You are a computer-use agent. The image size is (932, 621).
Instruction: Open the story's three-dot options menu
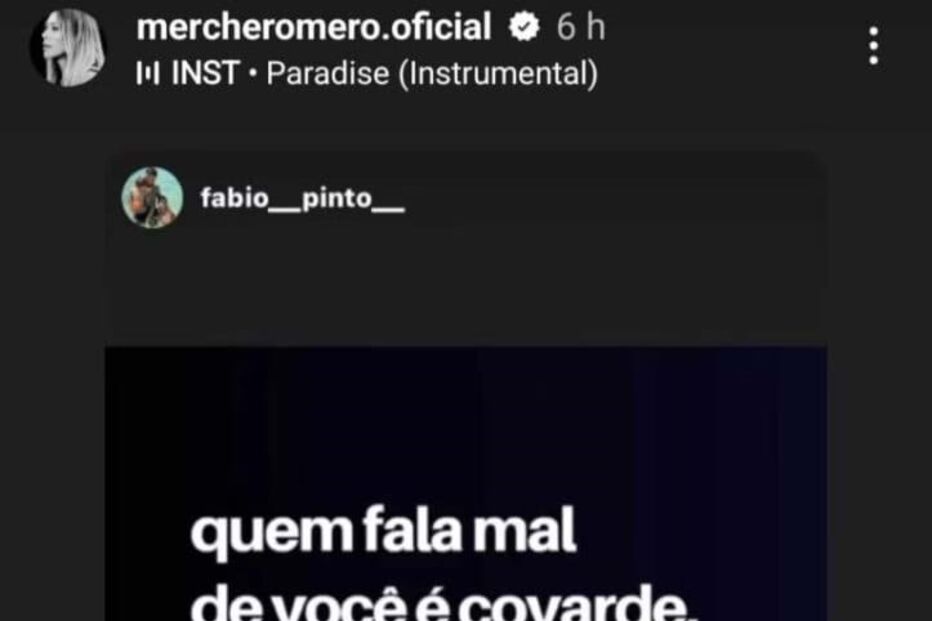873,46
